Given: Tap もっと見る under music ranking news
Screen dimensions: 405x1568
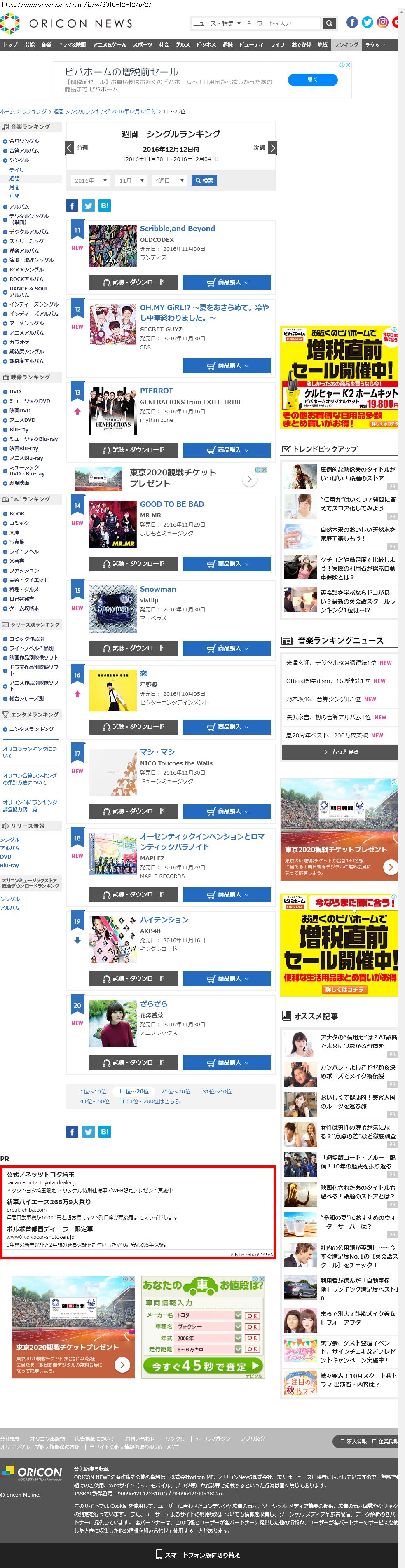Looking at the screenshot, I should [x=339, y=752].
